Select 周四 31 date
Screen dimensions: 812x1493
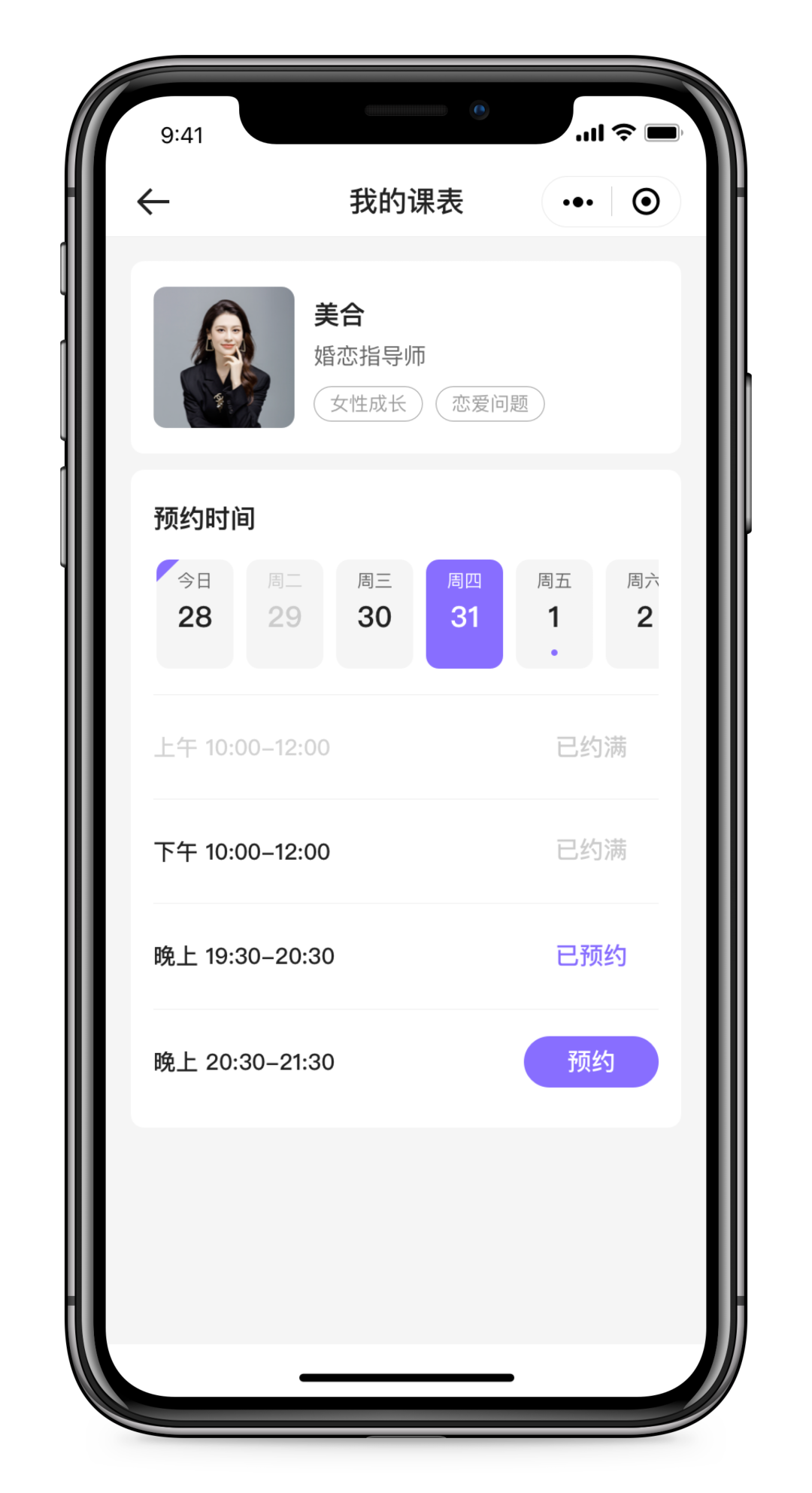pyautogui.click(x=464, y=613)
